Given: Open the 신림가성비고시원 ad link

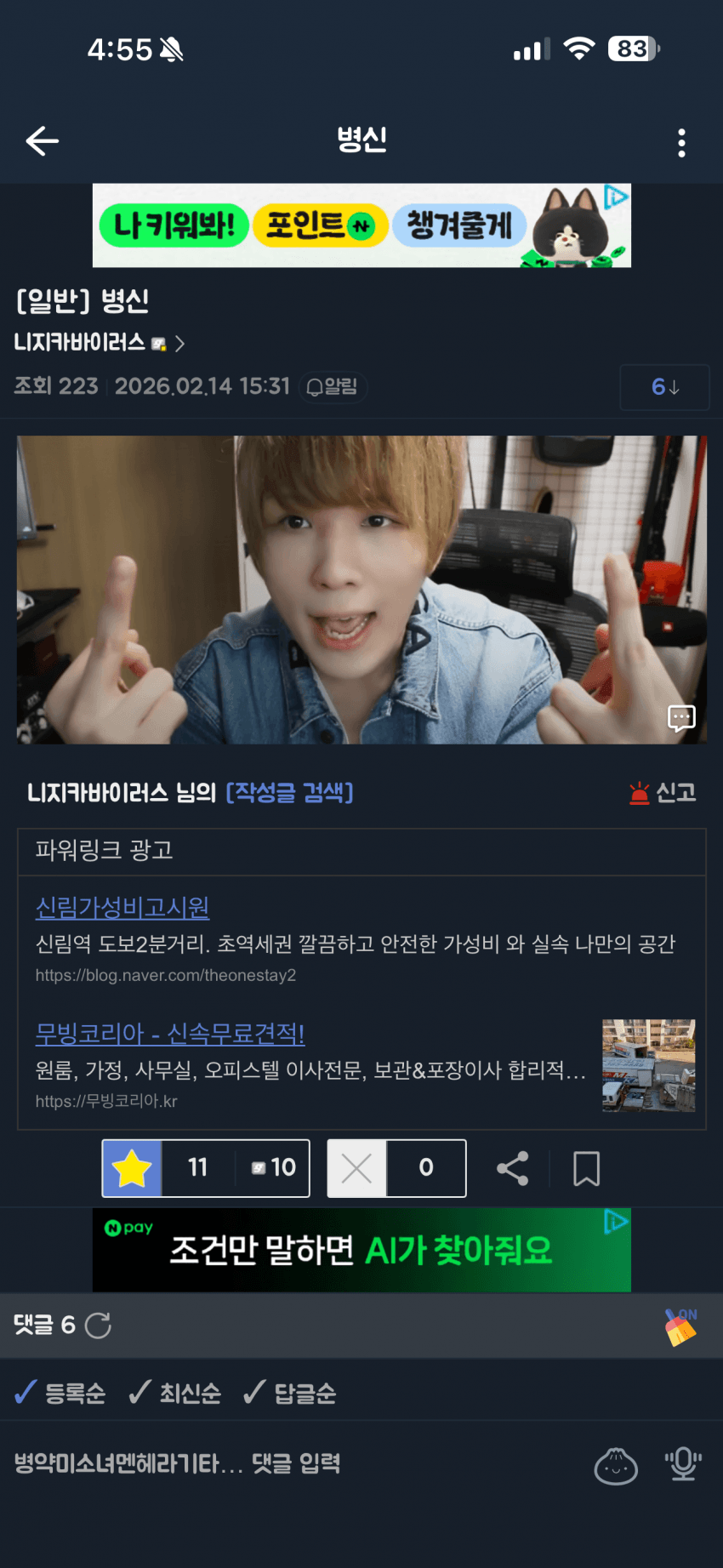Looking at the screenshot, I should (122, 908).
